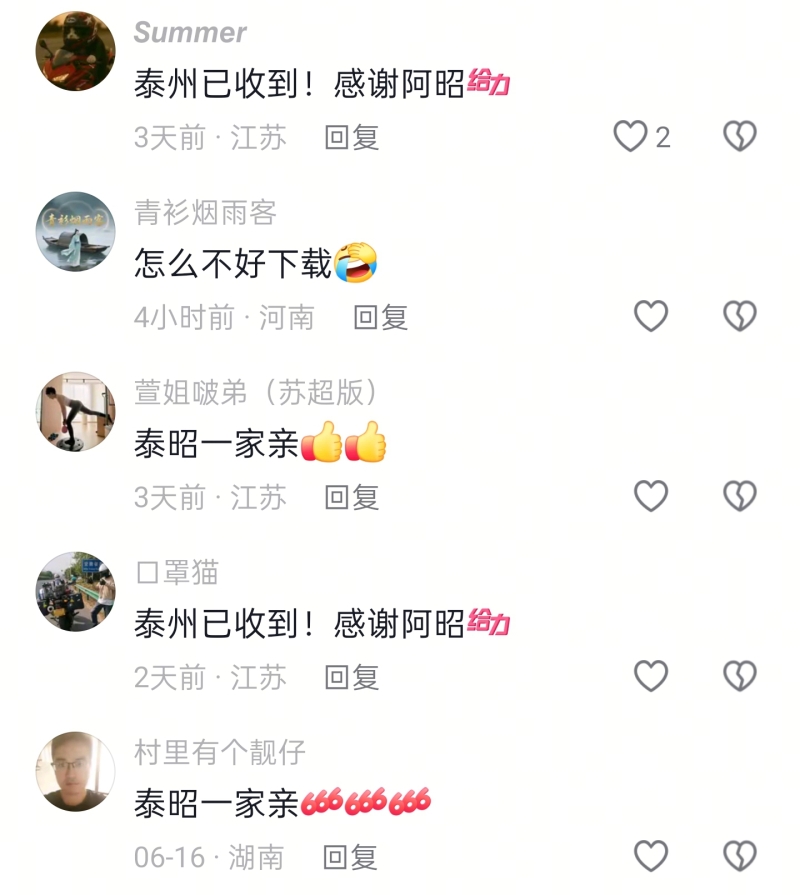Dislike 萱姐啵弟's comment
The height and width of the screenshot is (895, 800).
739,496
